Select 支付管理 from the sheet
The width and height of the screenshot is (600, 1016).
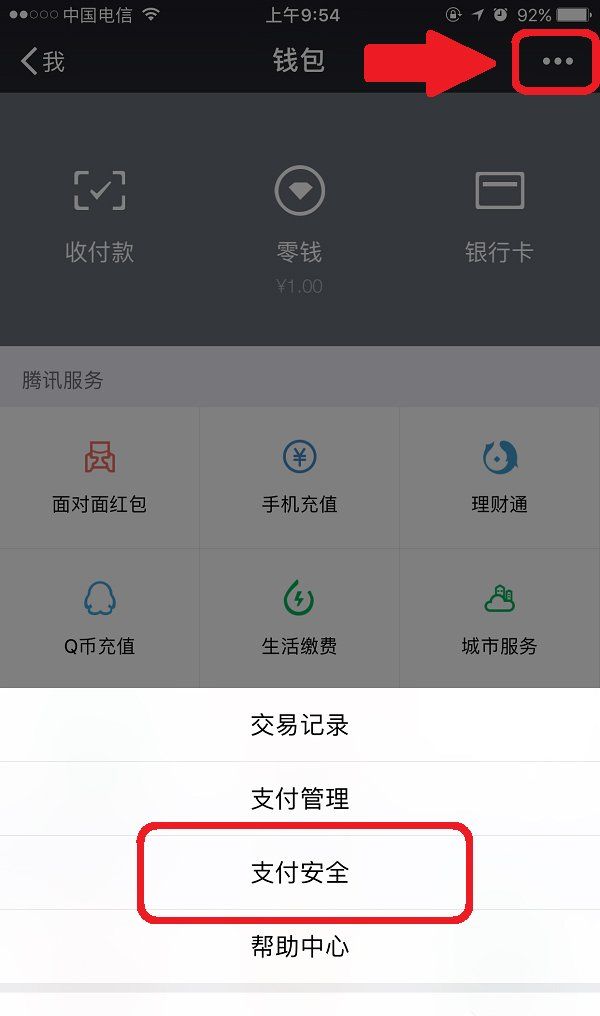[x=300, y=799]
